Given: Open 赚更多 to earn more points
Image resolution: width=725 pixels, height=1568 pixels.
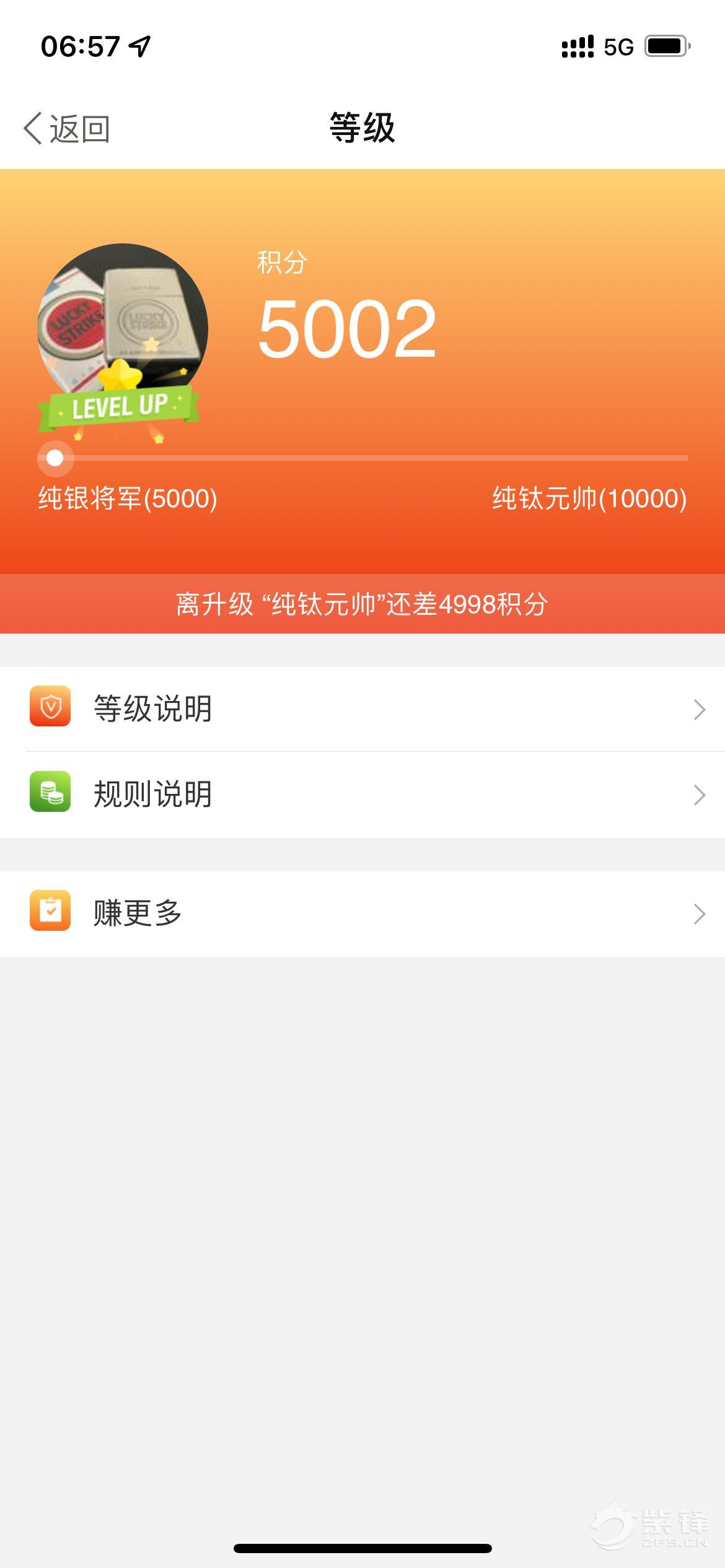Looking at the screenshot, I should coord(362,913).
